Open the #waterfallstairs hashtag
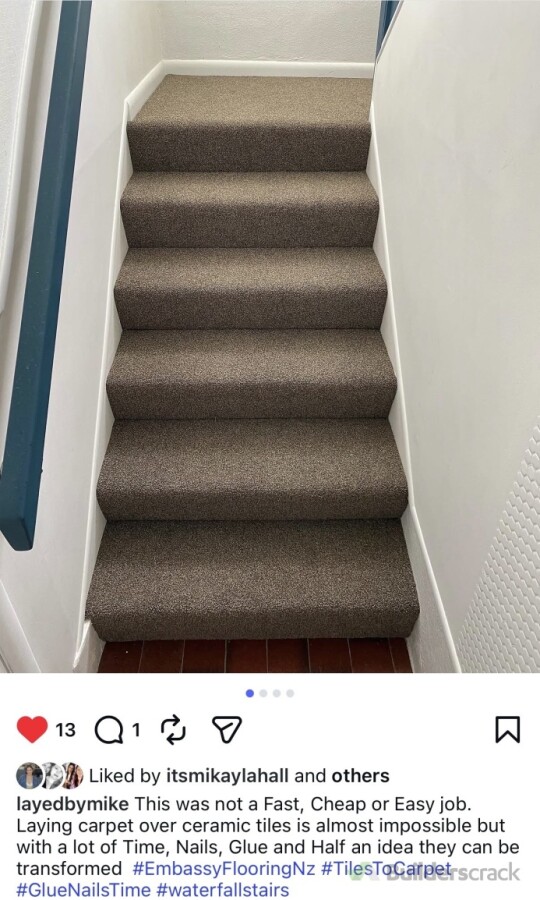Image resolution: width=540 pixels, height=900 pixels. click(x=222, y=890)
